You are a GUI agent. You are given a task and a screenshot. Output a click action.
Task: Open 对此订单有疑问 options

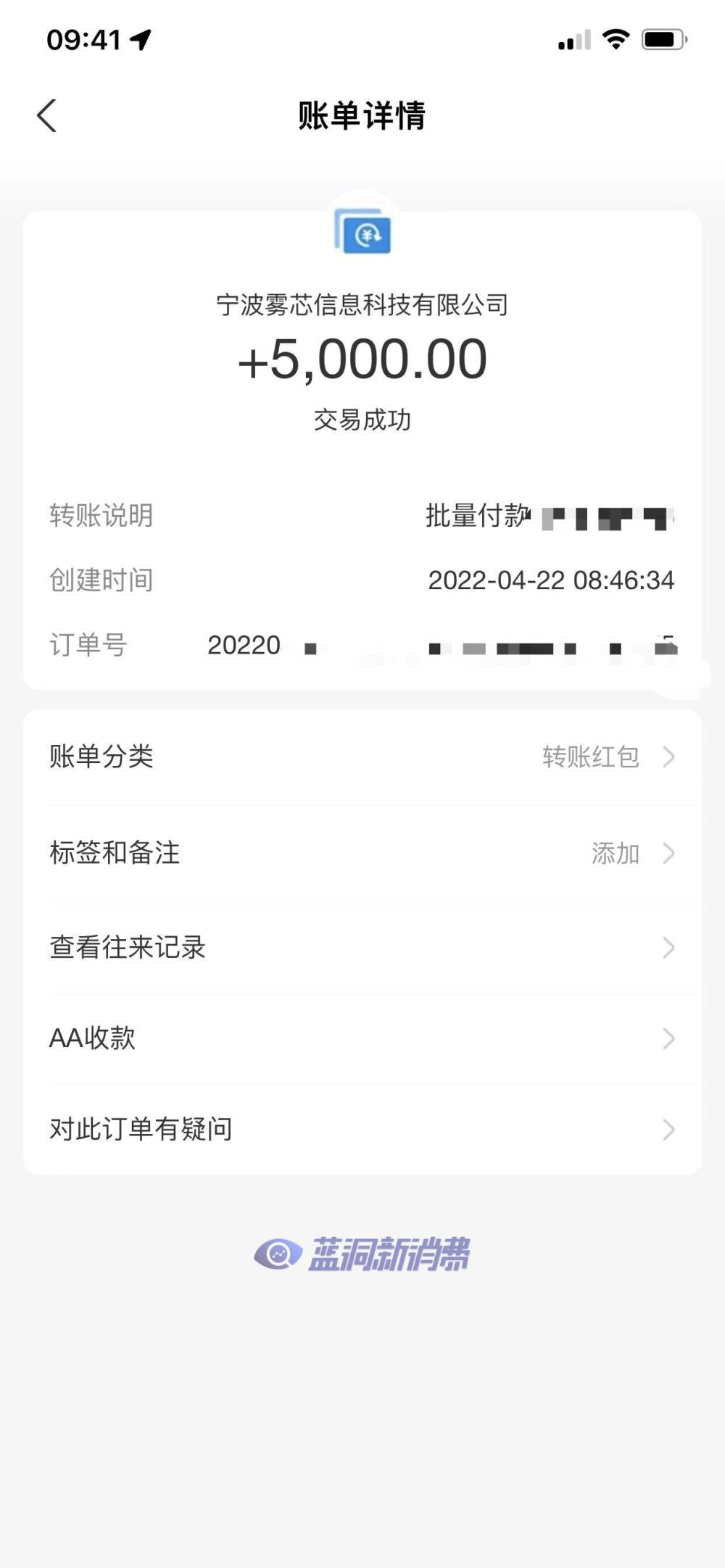pos(362,1128)
